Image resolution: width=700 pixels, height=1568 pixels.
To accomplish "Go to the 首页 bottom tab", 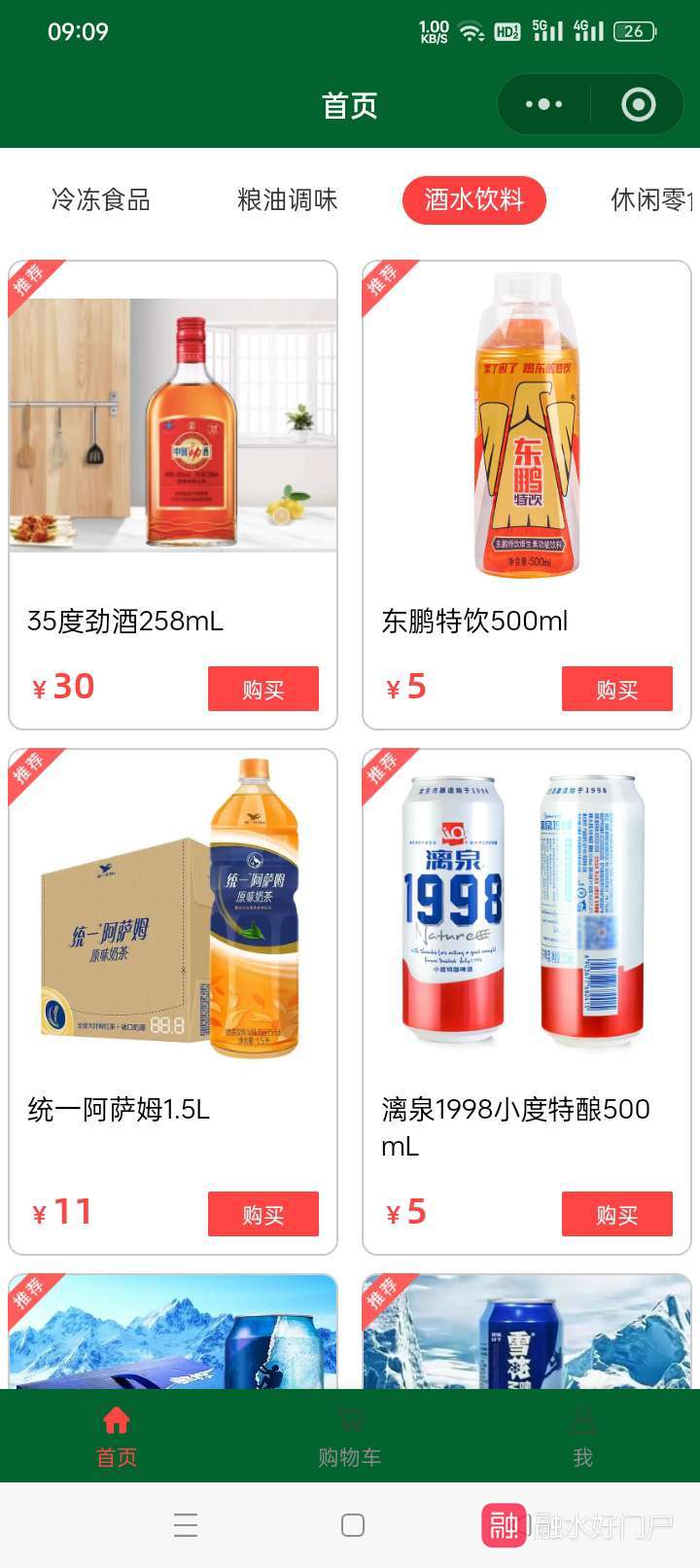I will click(x=117, y=1436).
